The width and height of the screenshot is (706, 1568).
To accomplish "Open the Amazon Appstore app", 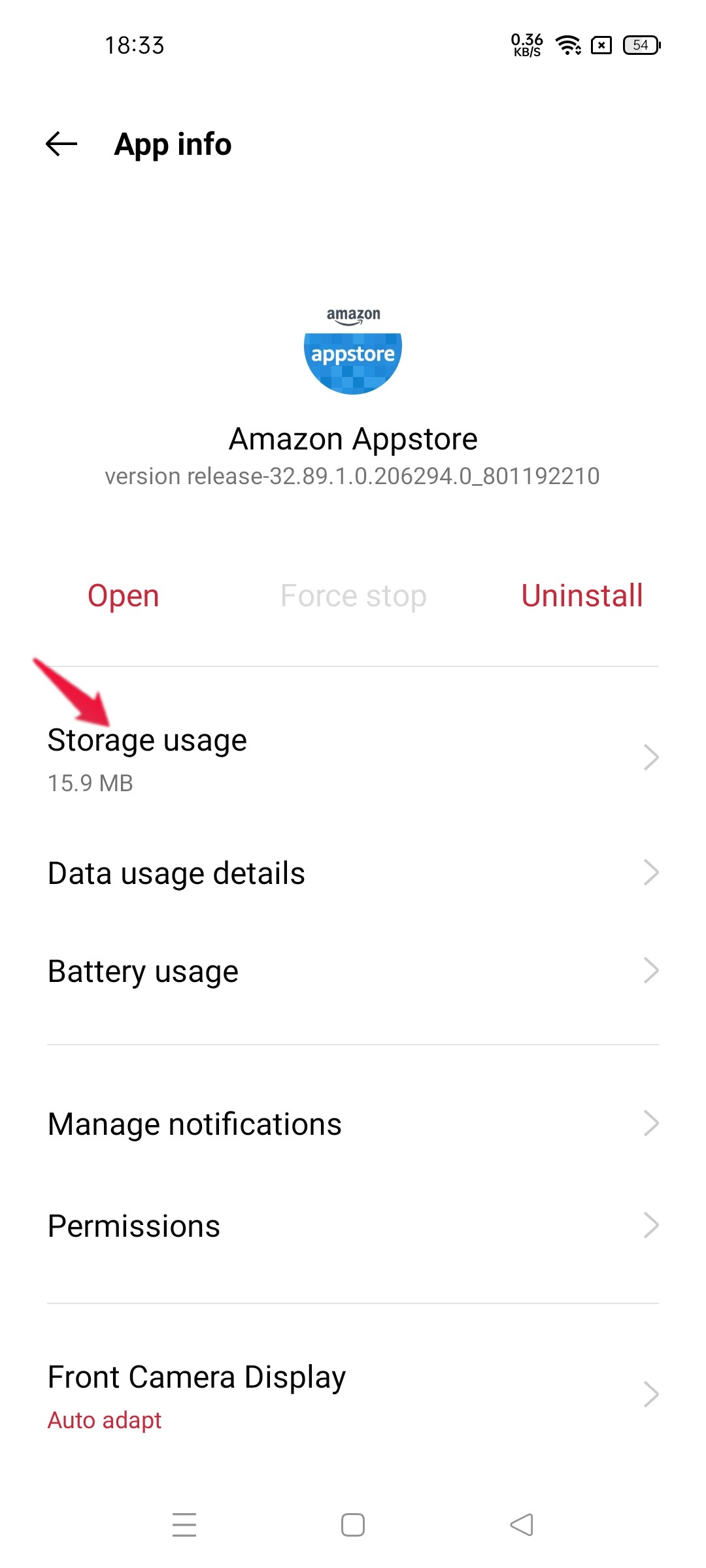I will coord(124,596).
